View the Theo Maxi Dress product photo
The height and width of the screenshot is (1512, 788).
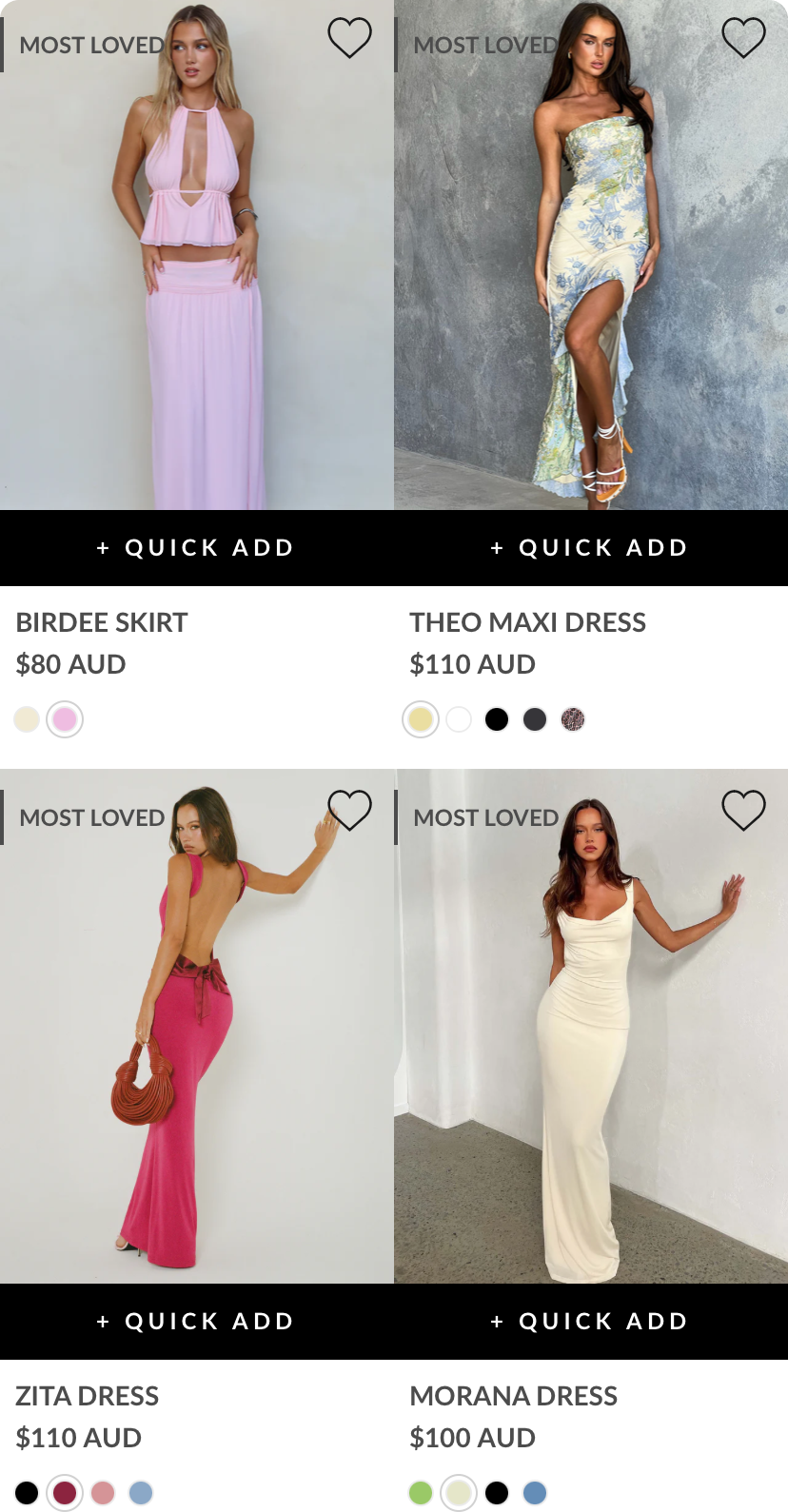(591, 285)
